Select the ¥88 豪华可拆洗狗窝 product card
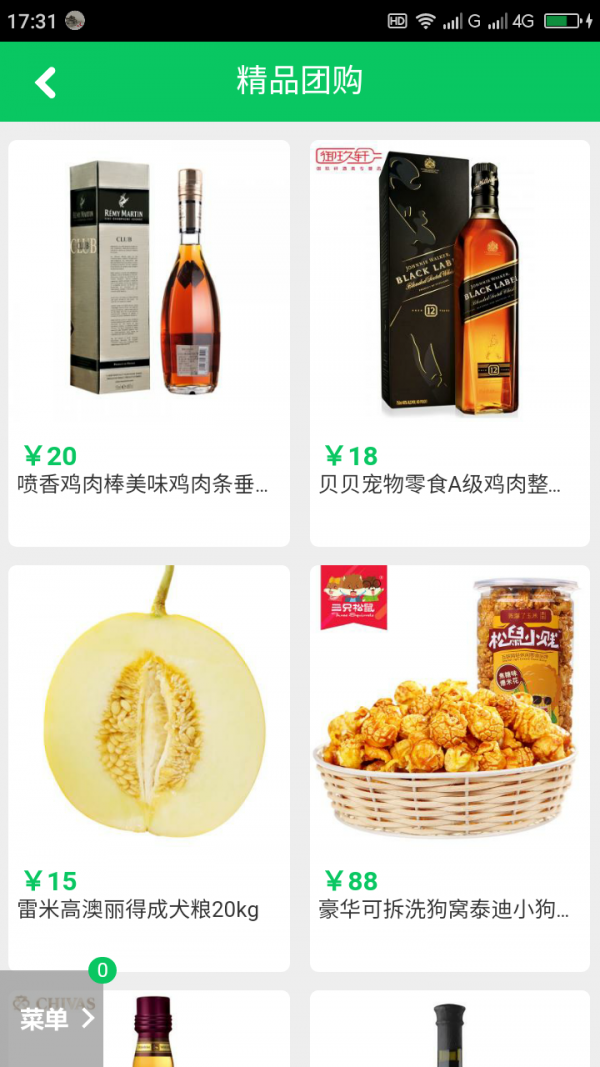Image resolution: width=600 pixels, height=1067 pixels. click(x=449, y=767)
